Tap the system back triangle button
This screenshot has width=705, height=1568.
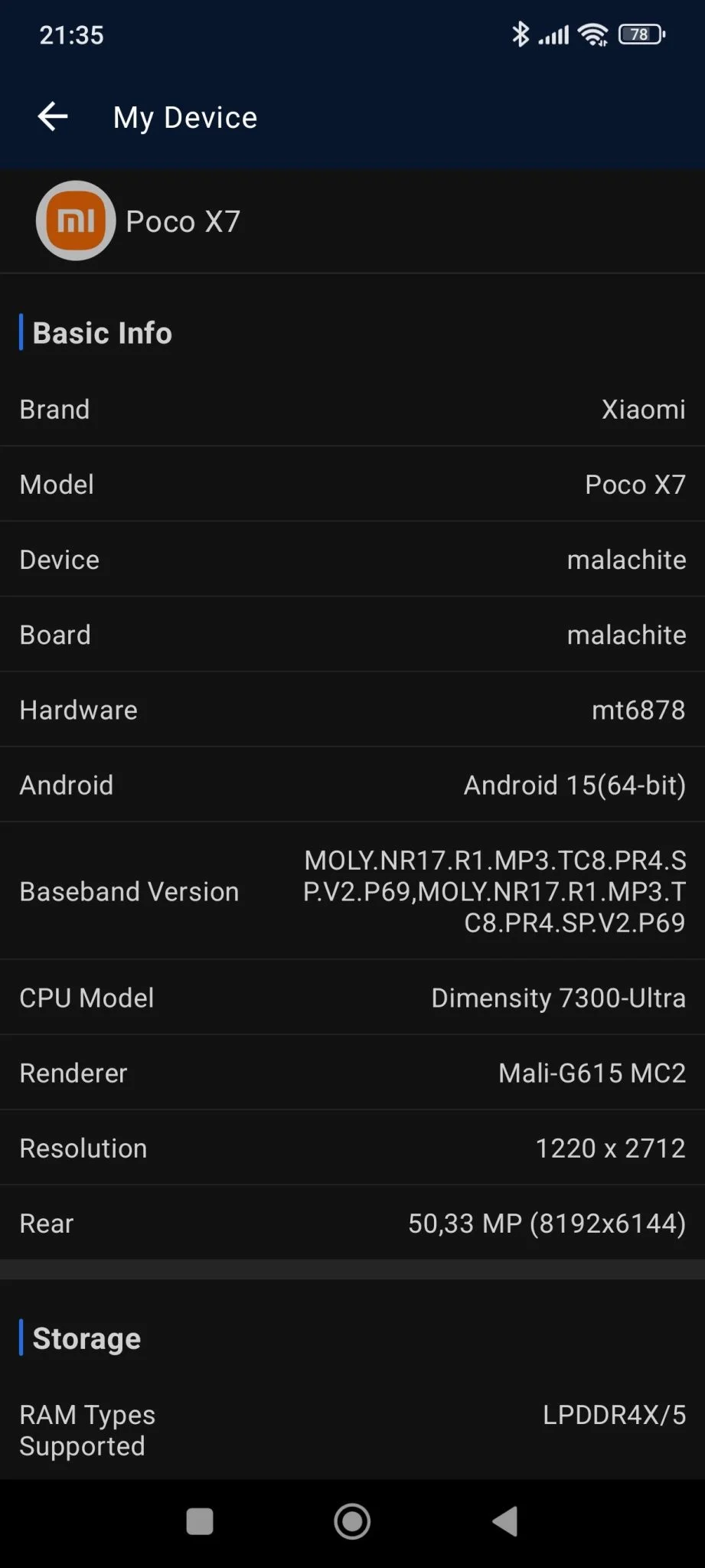tap(505, 1521)
